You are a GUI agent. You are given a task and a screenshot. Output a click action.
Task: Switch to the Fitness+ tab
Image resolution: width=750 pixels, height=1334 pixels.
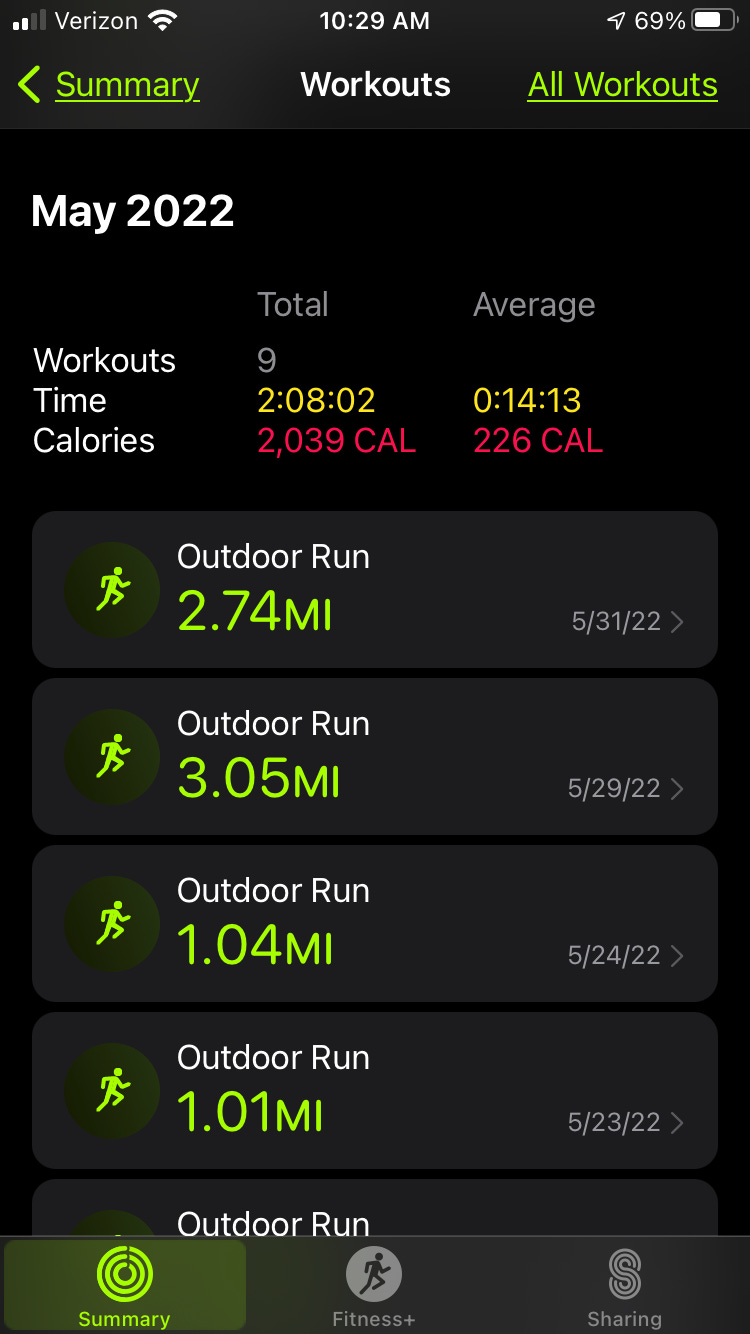pos(374,1288)
